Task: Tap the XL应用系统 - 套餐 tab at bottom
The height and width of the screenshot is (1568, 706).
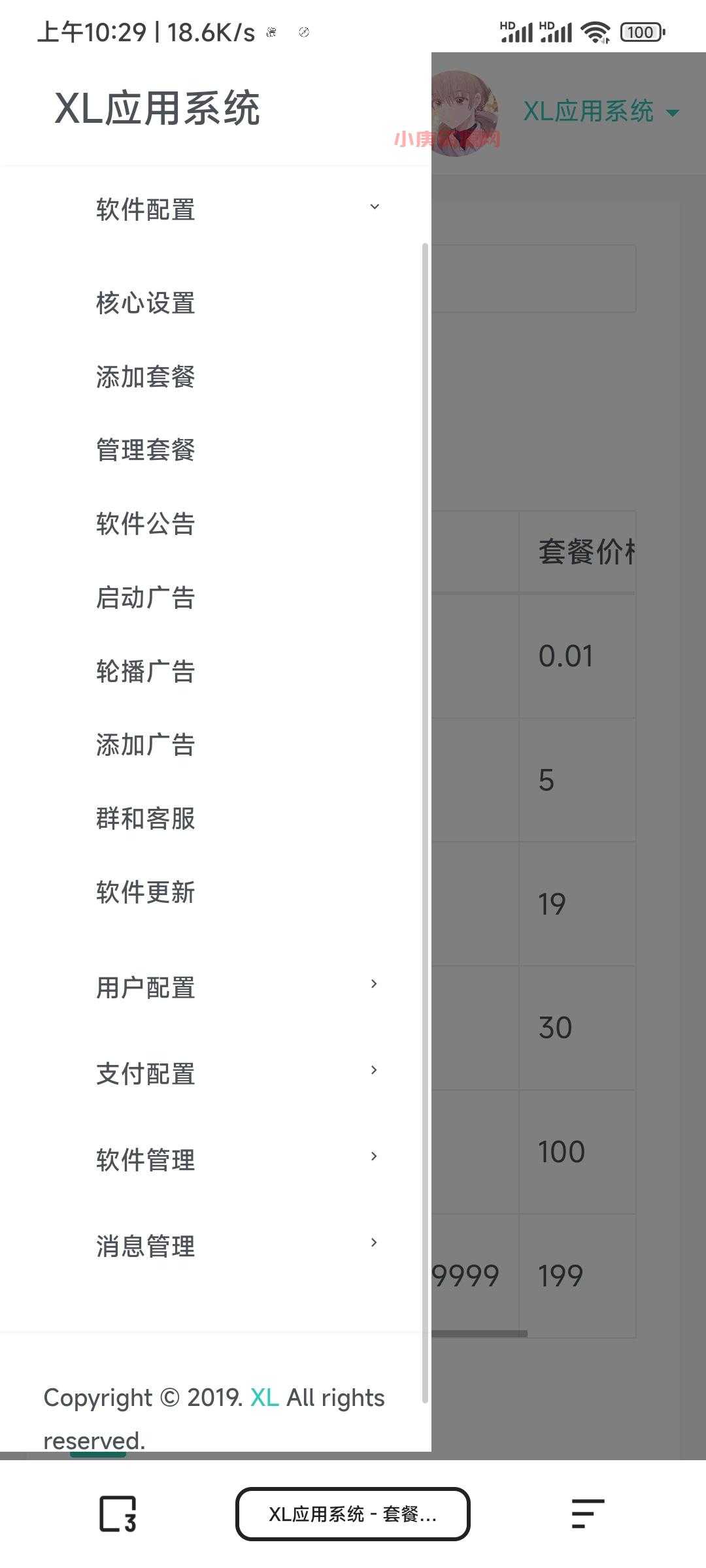Action: [353, 1513]
